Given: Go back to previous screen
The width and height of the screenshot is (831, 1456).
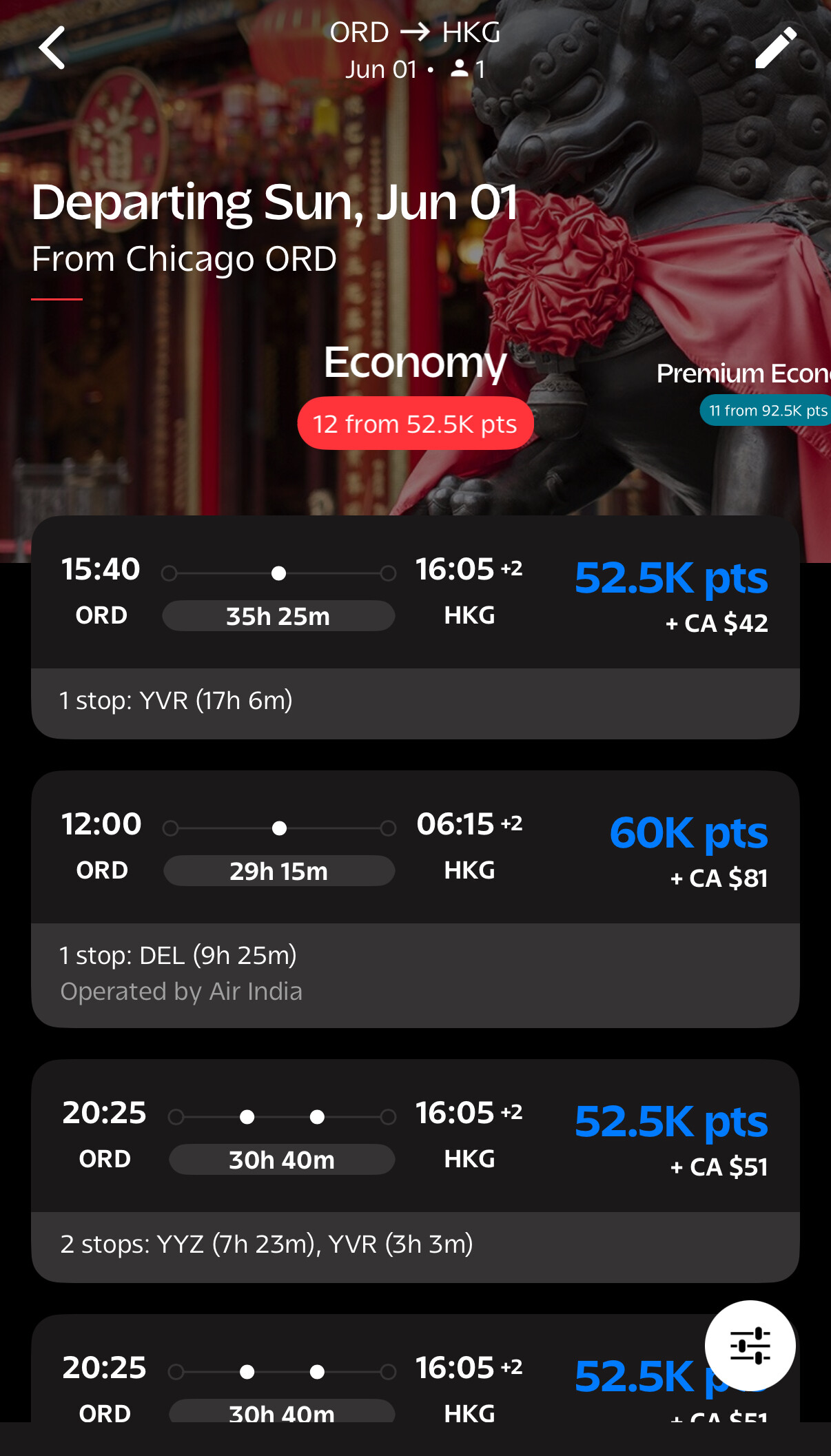Looking at the screenshot, I should tap(52, 48).
